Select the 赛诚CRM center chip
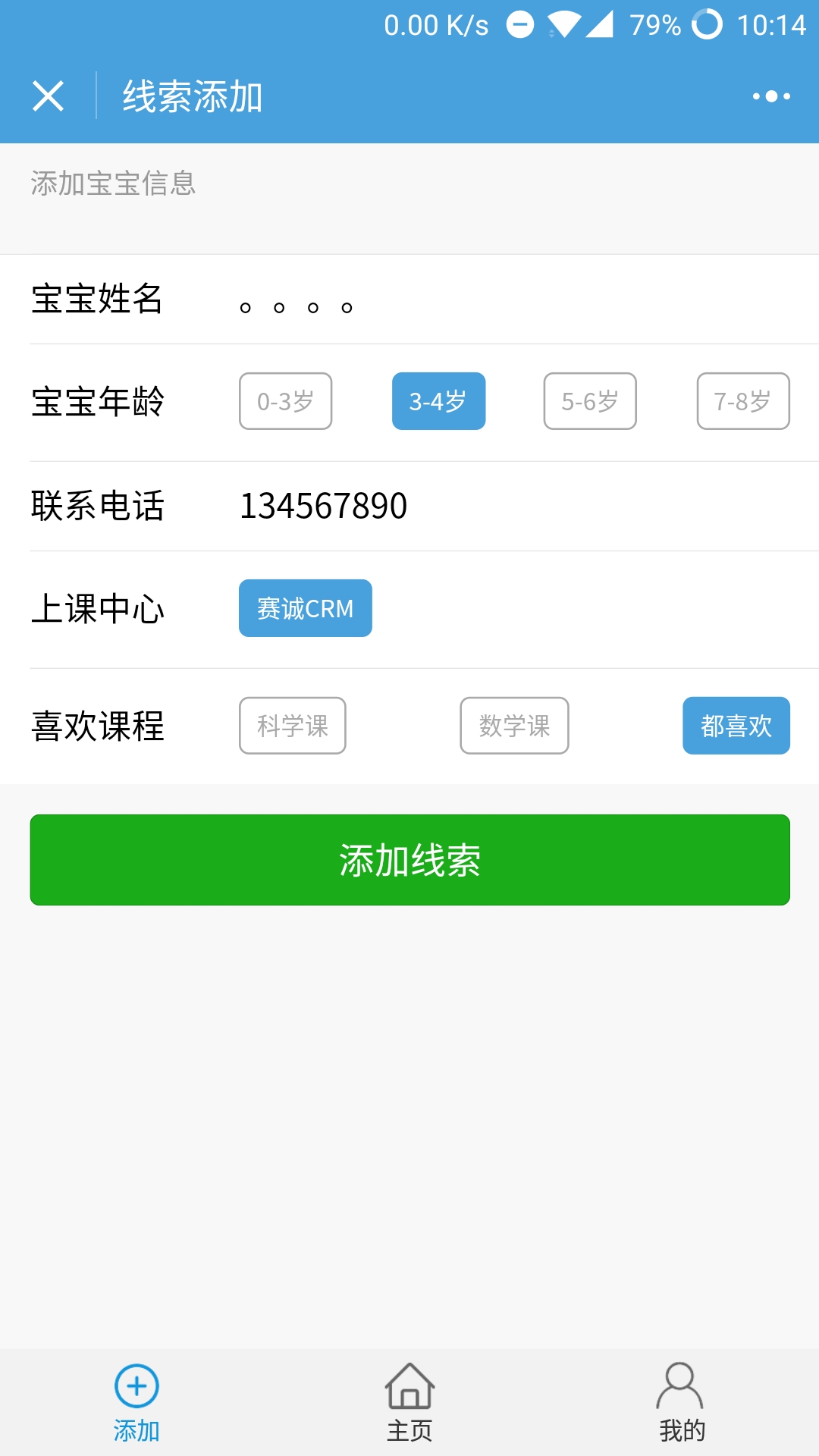Screen dimensions: 819x1456 pyautogui.click(x=306, y=608)
